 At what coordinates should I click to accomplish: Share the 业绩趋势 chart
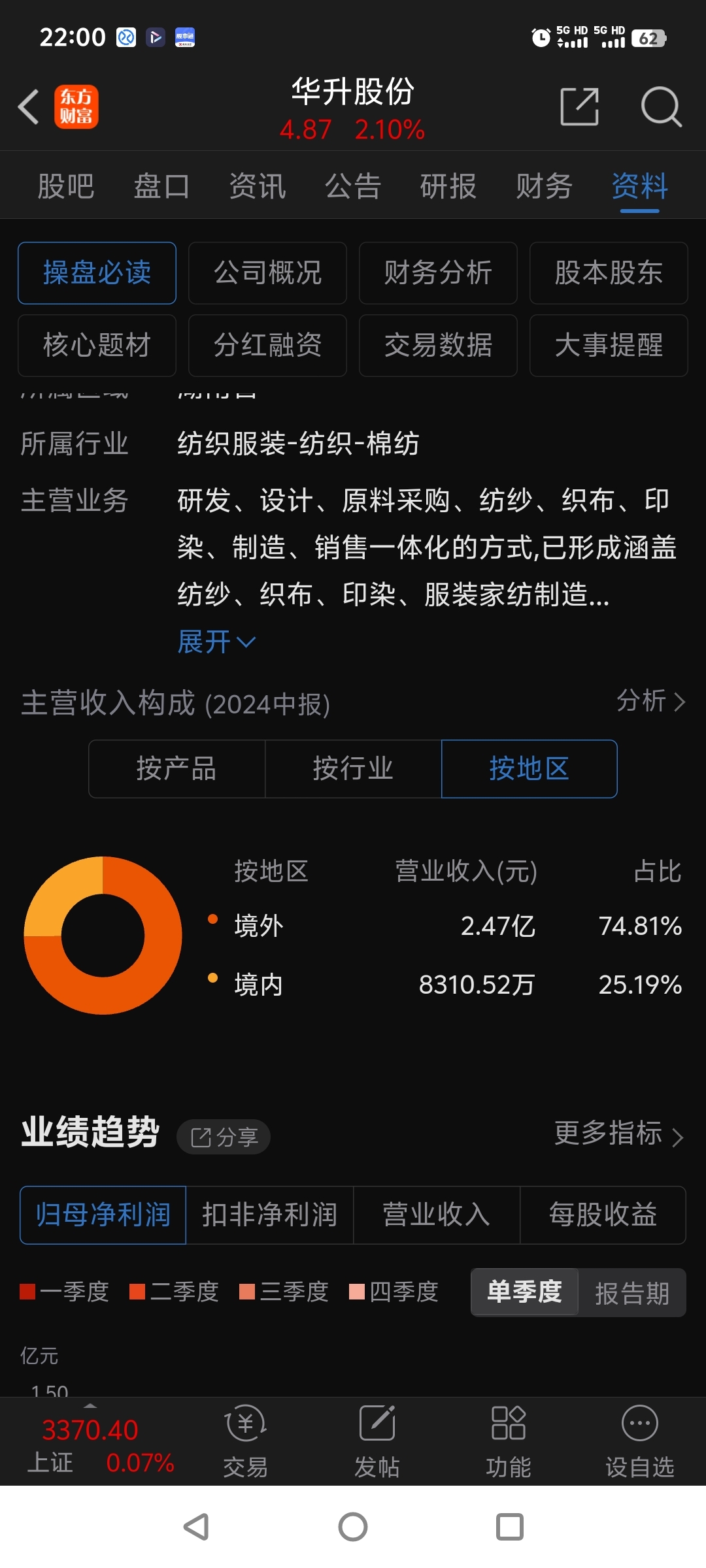pyautogui.click(x=224, y=1137)
